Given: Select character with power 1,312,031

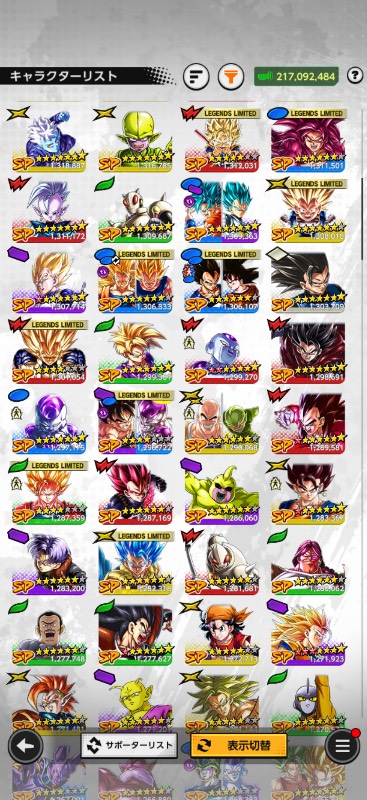Looking at the screenshot, I should [222, 139].
